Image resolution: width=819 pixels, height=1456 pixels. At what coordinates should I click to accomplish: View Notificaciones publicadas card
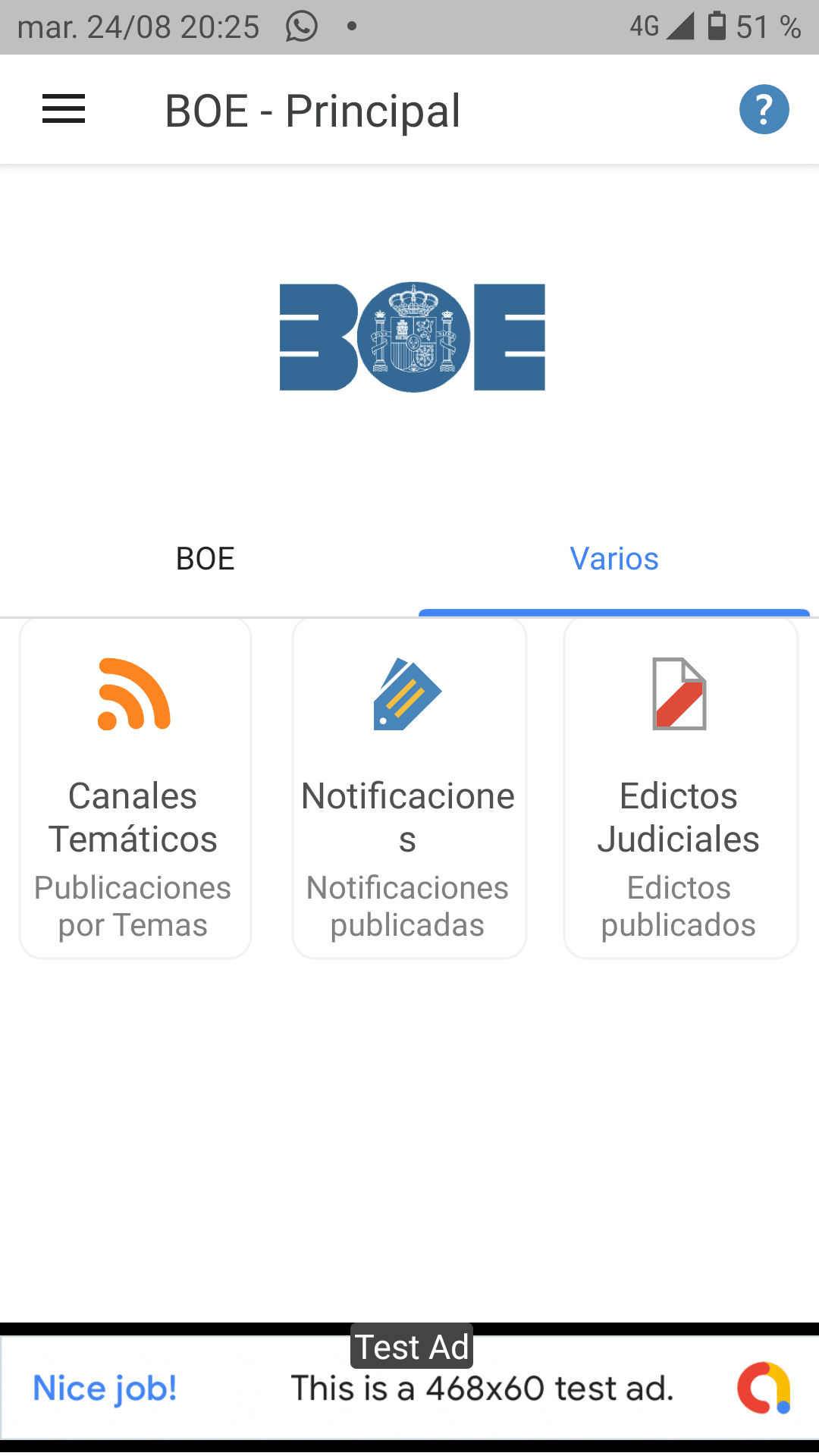[x=409, y=789]
